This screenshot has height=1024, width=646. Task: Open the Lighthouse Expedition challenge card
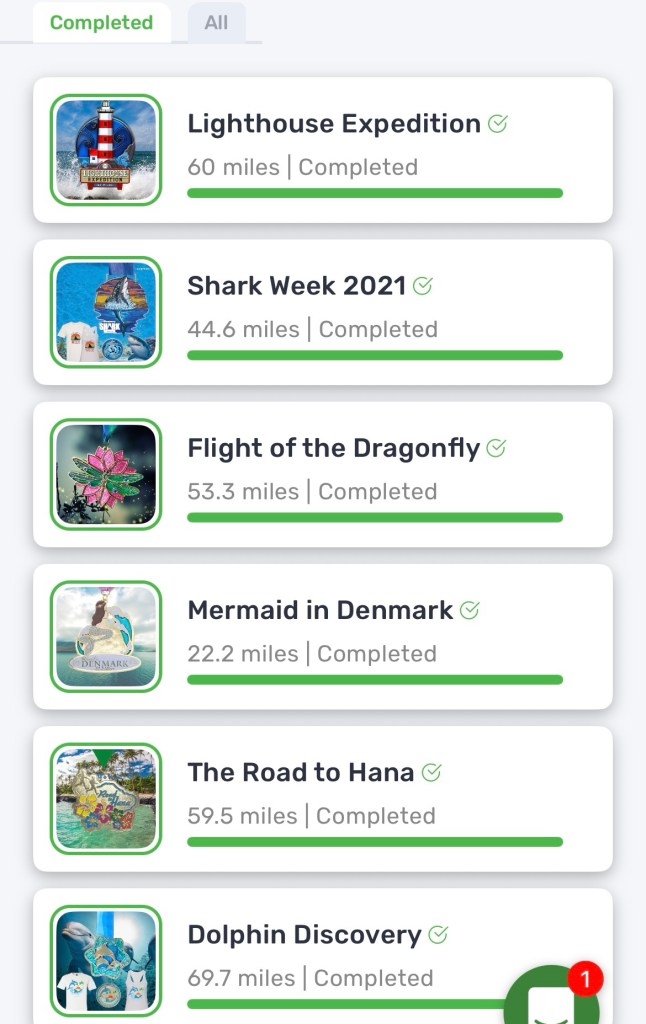coord(322,150)
